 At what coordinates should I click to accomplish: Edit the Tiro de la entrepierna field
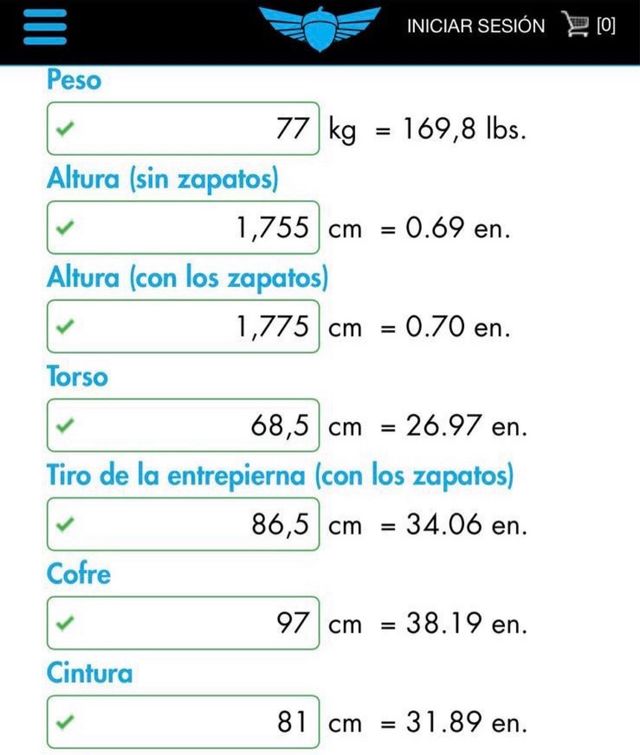[184, 524]
